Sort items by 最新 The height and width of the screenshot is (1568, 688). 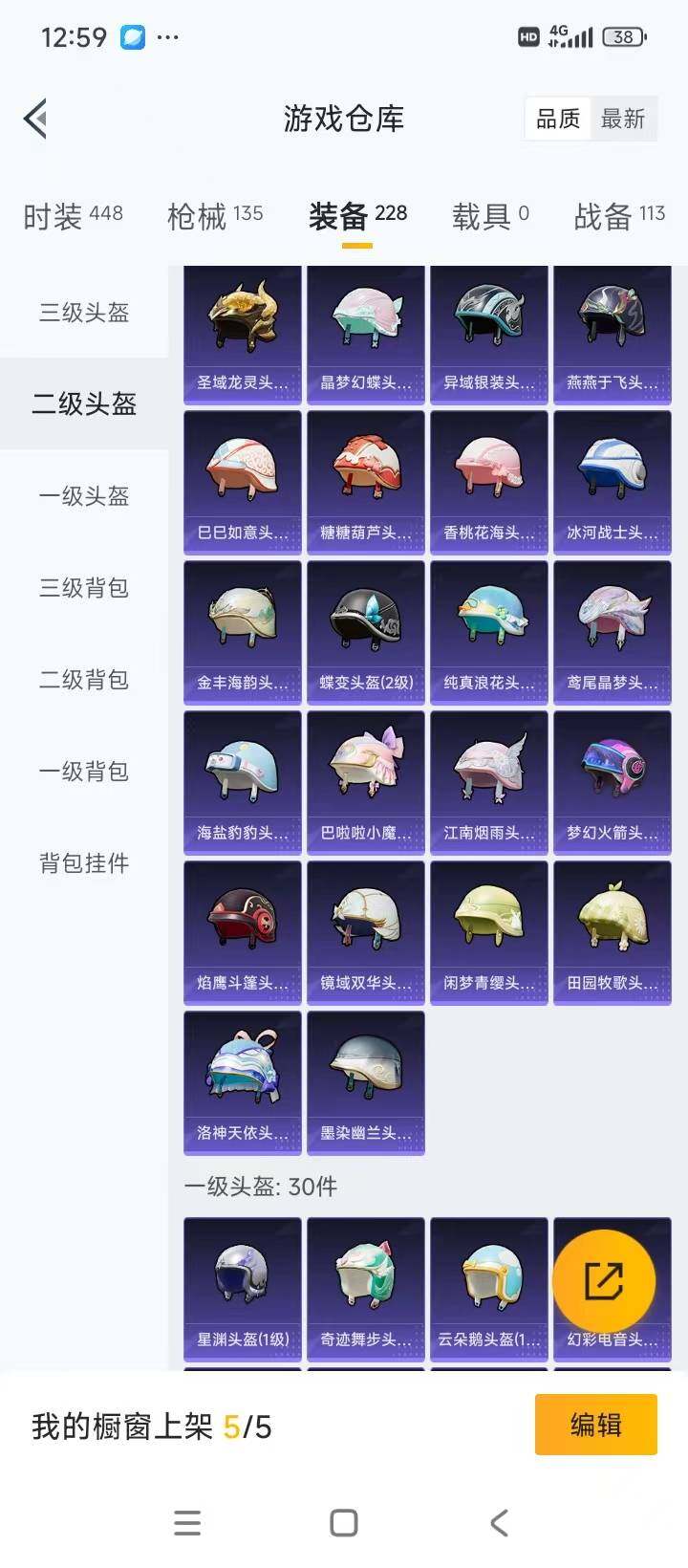tap(623, 120)
